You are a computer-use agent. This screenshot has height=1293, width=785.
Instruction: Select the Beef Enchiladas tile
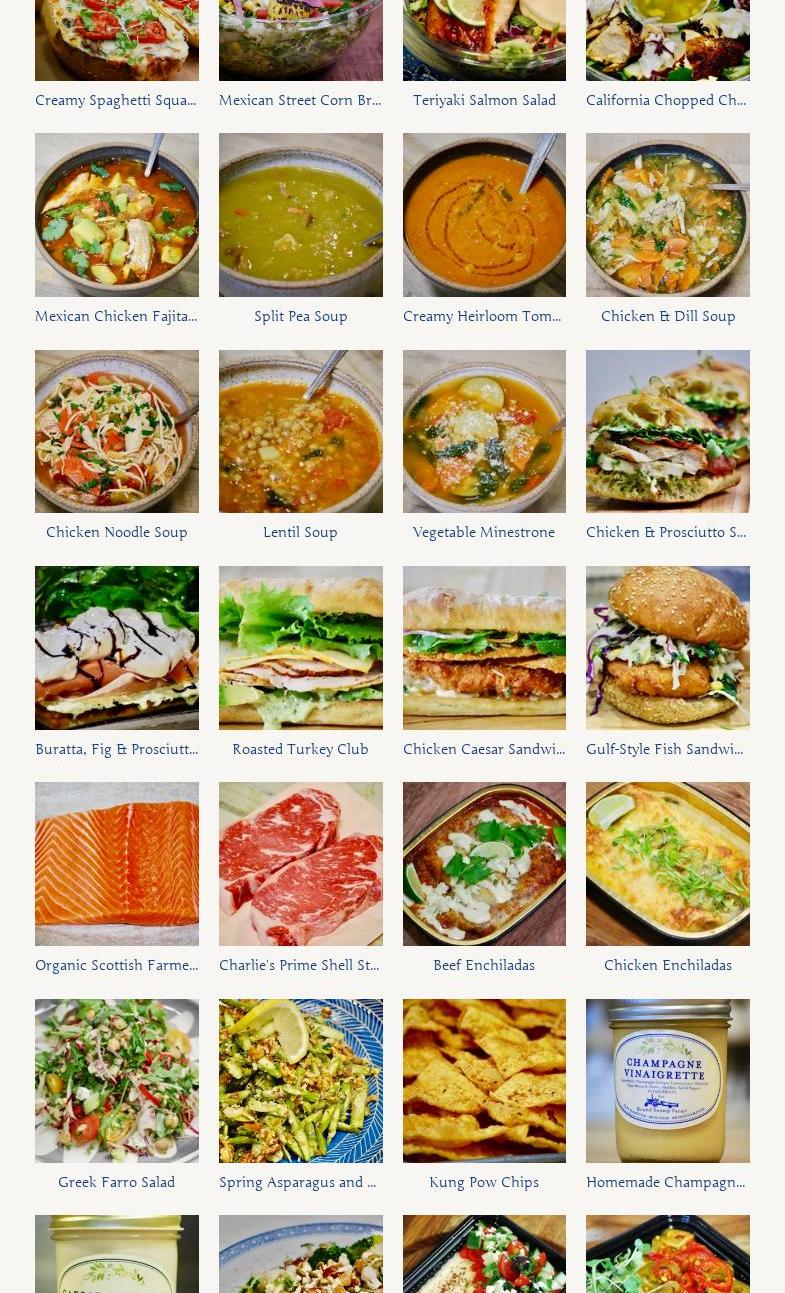(x=484, y=863)
